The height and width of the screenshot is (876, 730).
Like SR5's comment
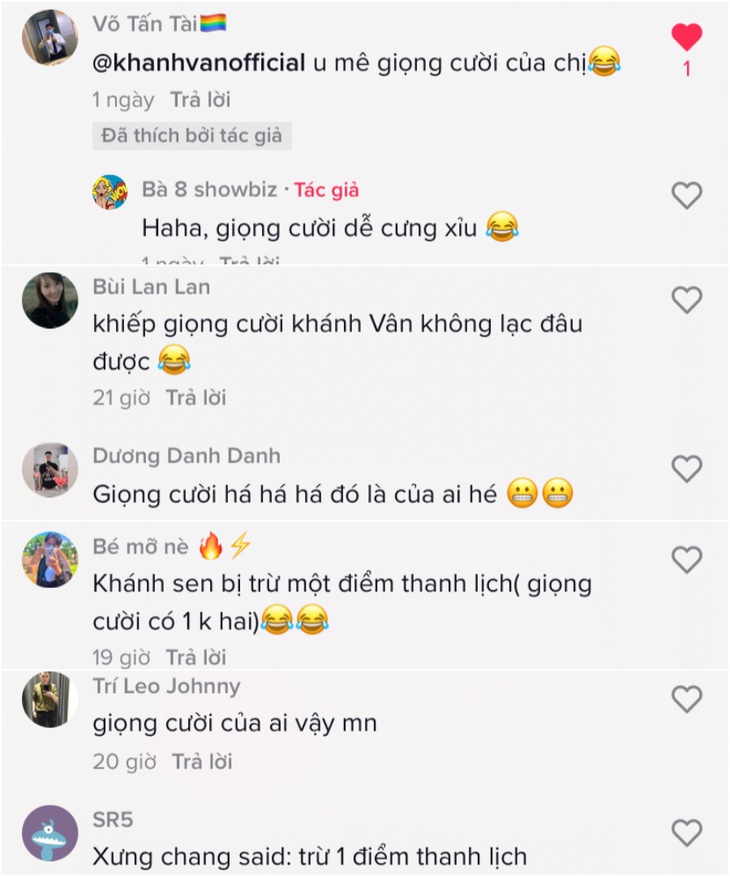(x=686, y=832)
